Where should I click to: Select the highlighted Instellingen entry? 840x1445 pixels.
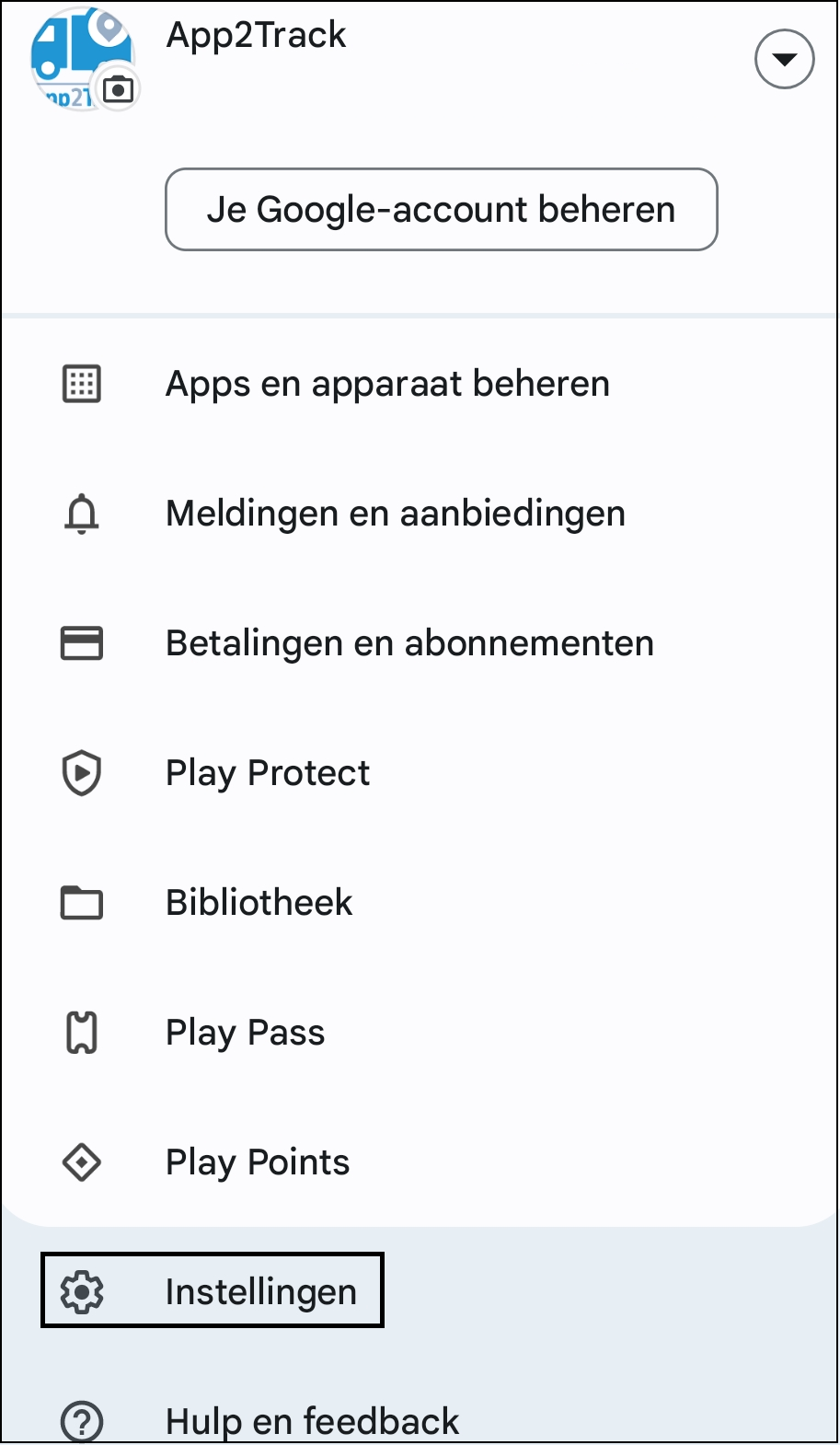[261, 1291]
